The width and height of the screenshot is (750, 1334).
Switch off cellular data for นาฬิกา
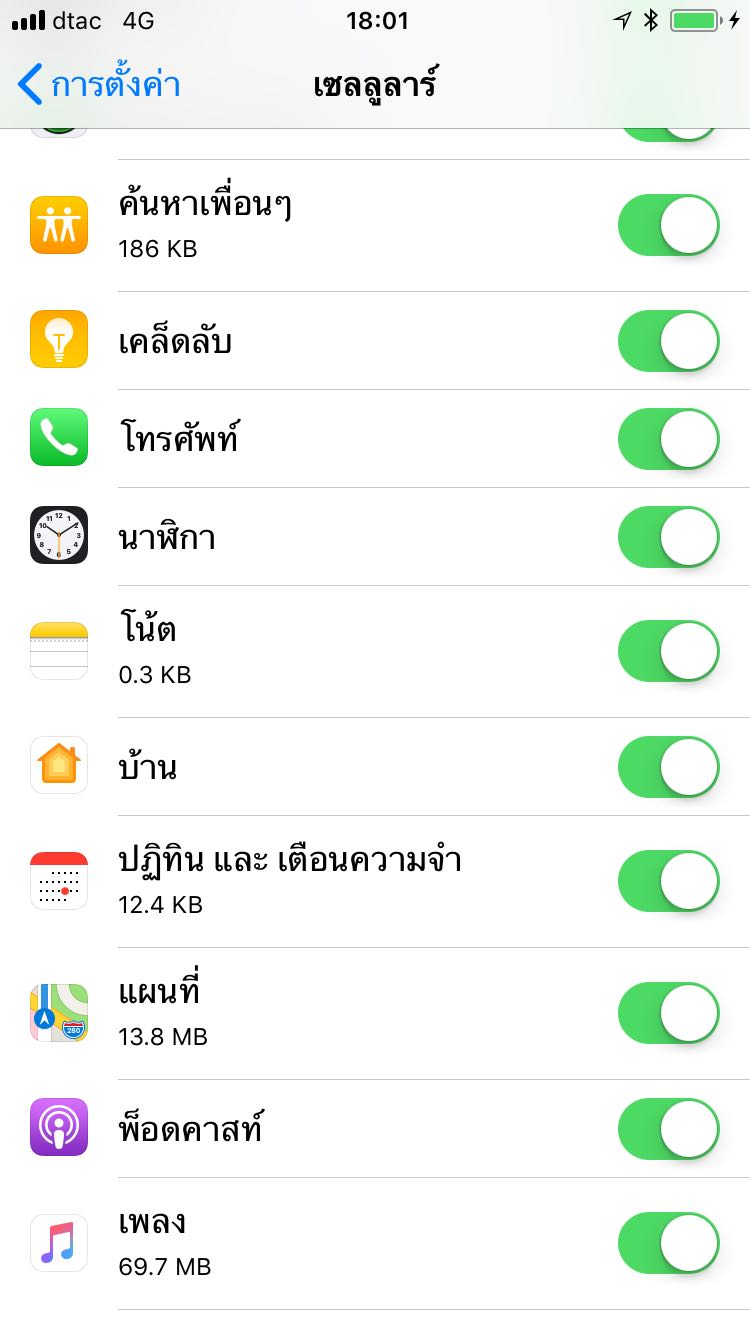(668, 537)
